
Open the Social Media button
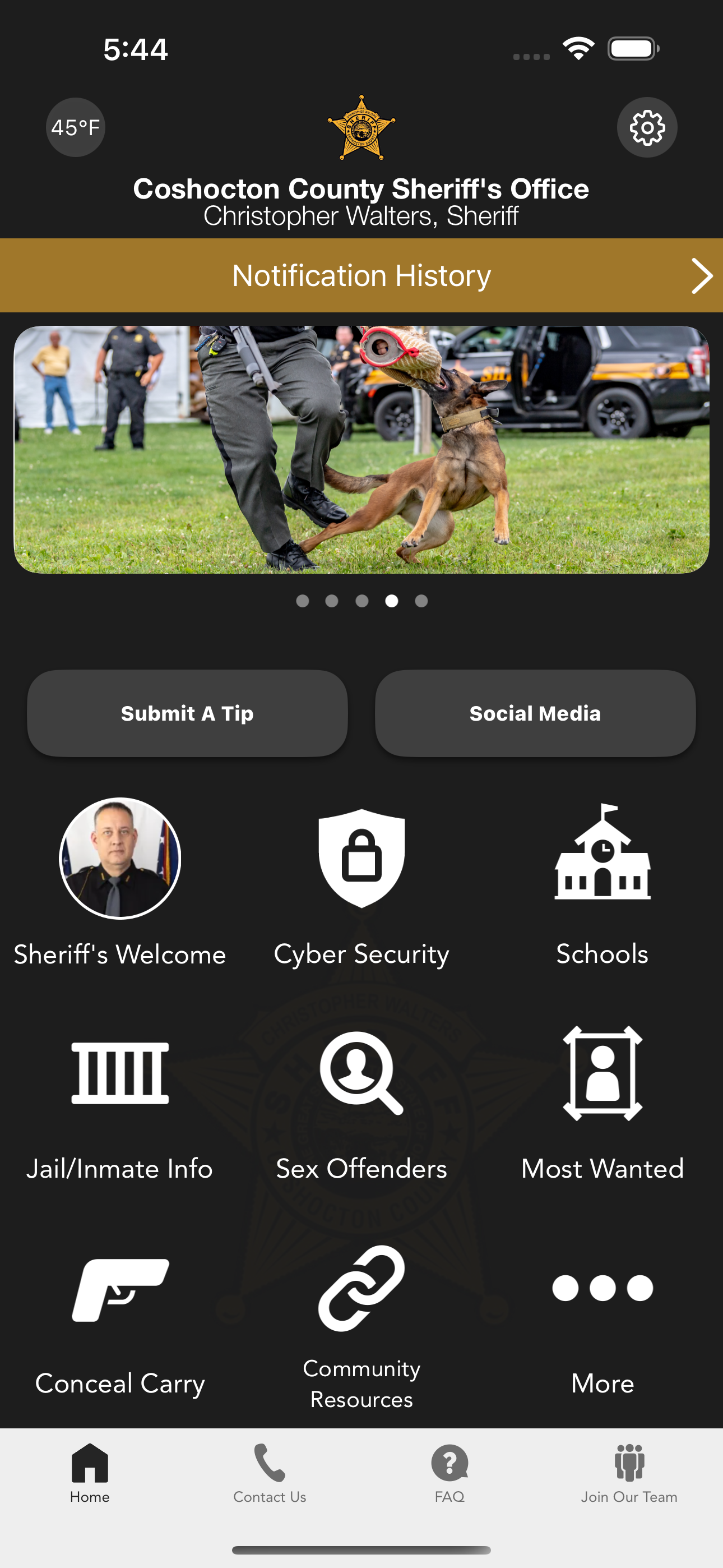click(536, 713)
